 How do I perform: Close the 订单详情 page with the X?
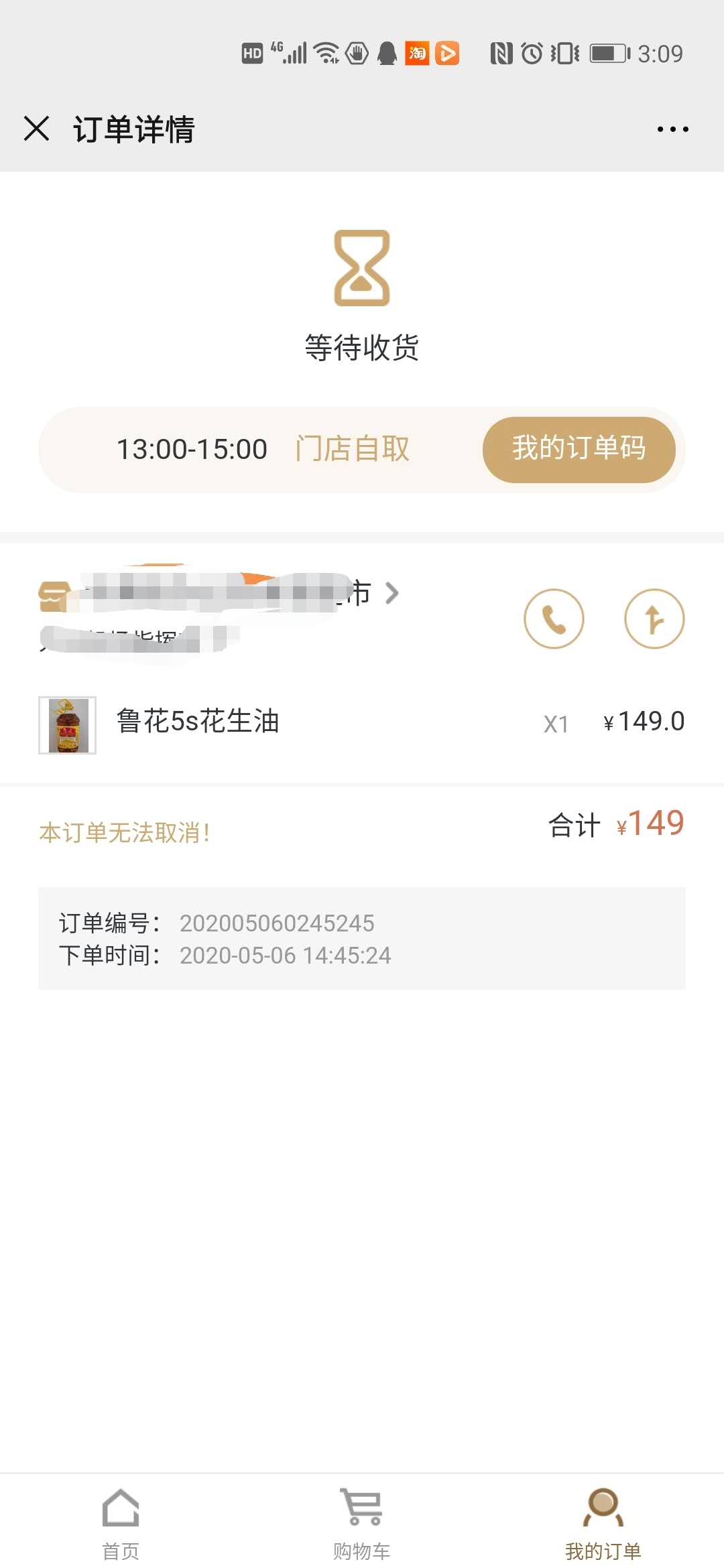pyautogui.click(x=37, y=129)
